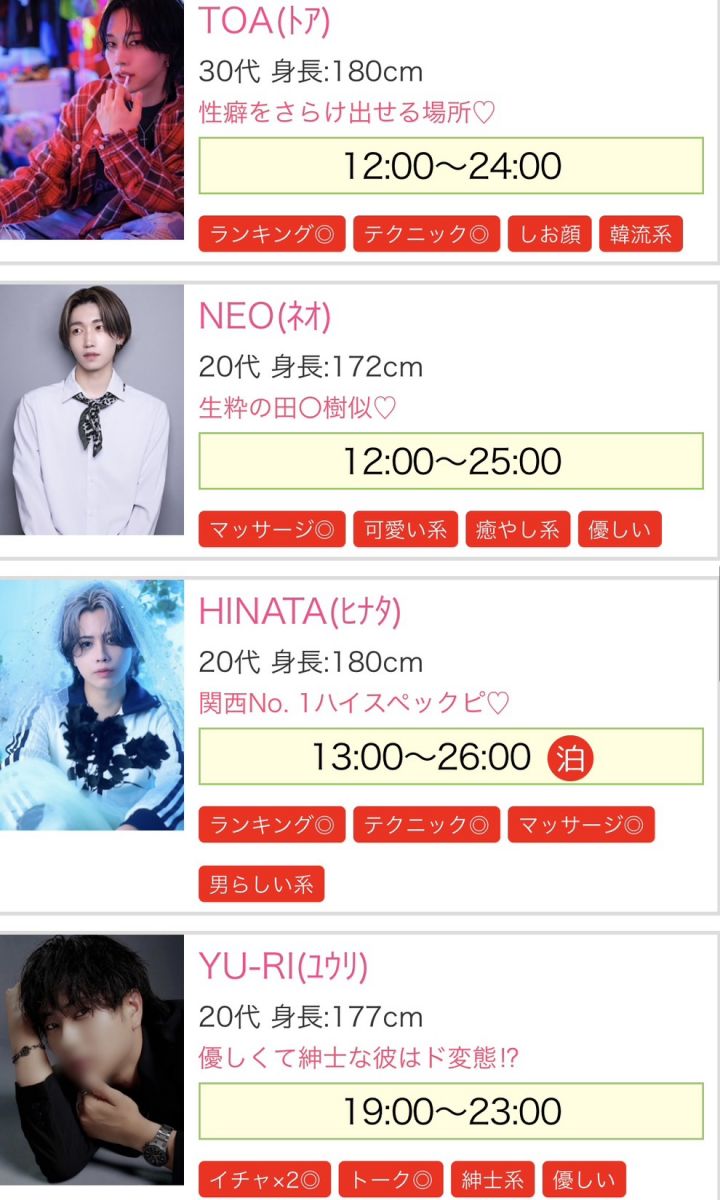720x1200 pixels.
Task: View TOA's profile photo
Action: pyautogui.click(x=92, y=120)
